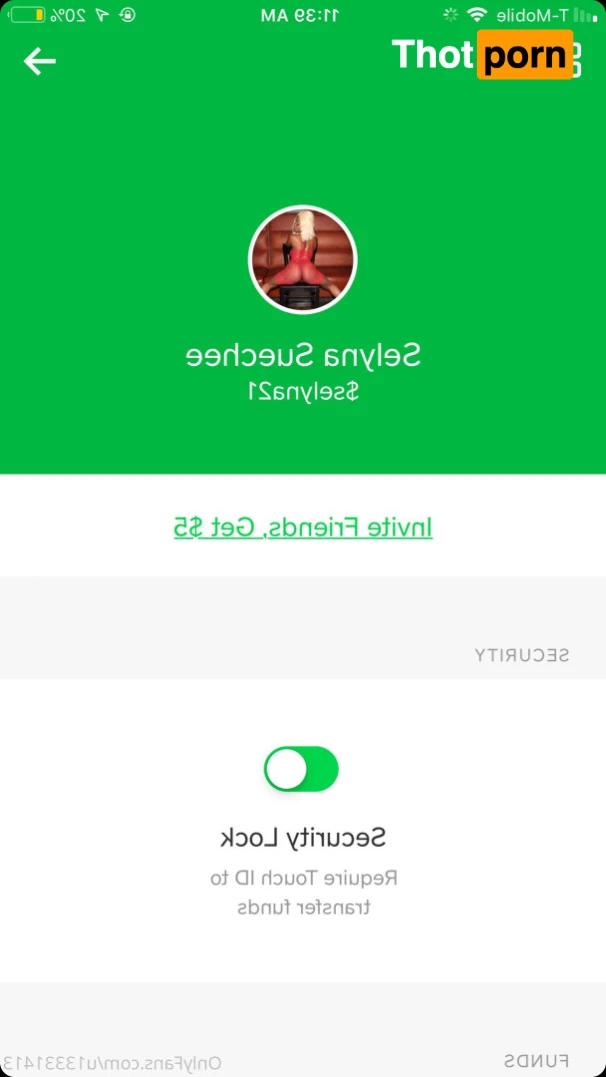Open the Invite Friends, Get $5 link
Screen dimensions: 606x1077
[303, 527]
